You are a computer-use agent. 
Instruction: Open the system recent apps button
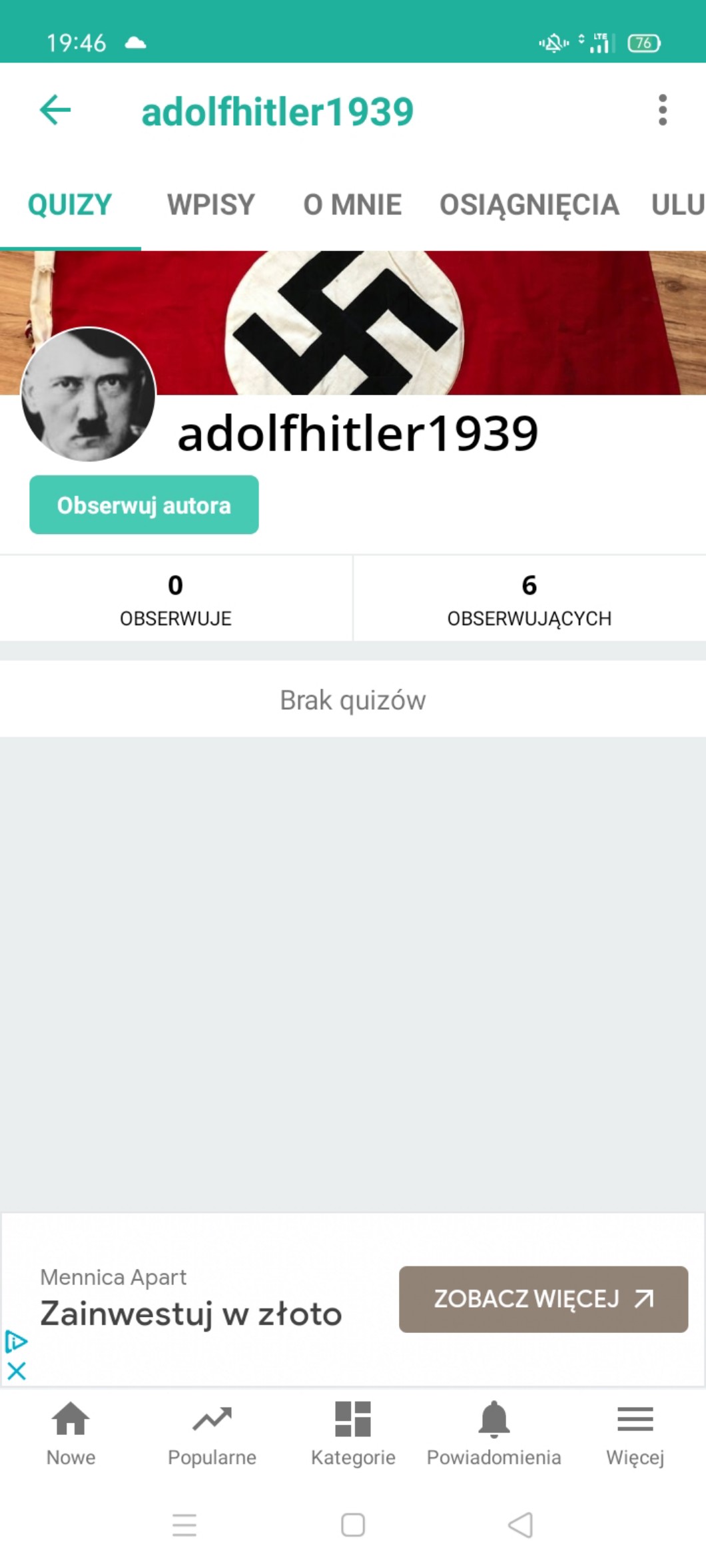coord(184,1525)
